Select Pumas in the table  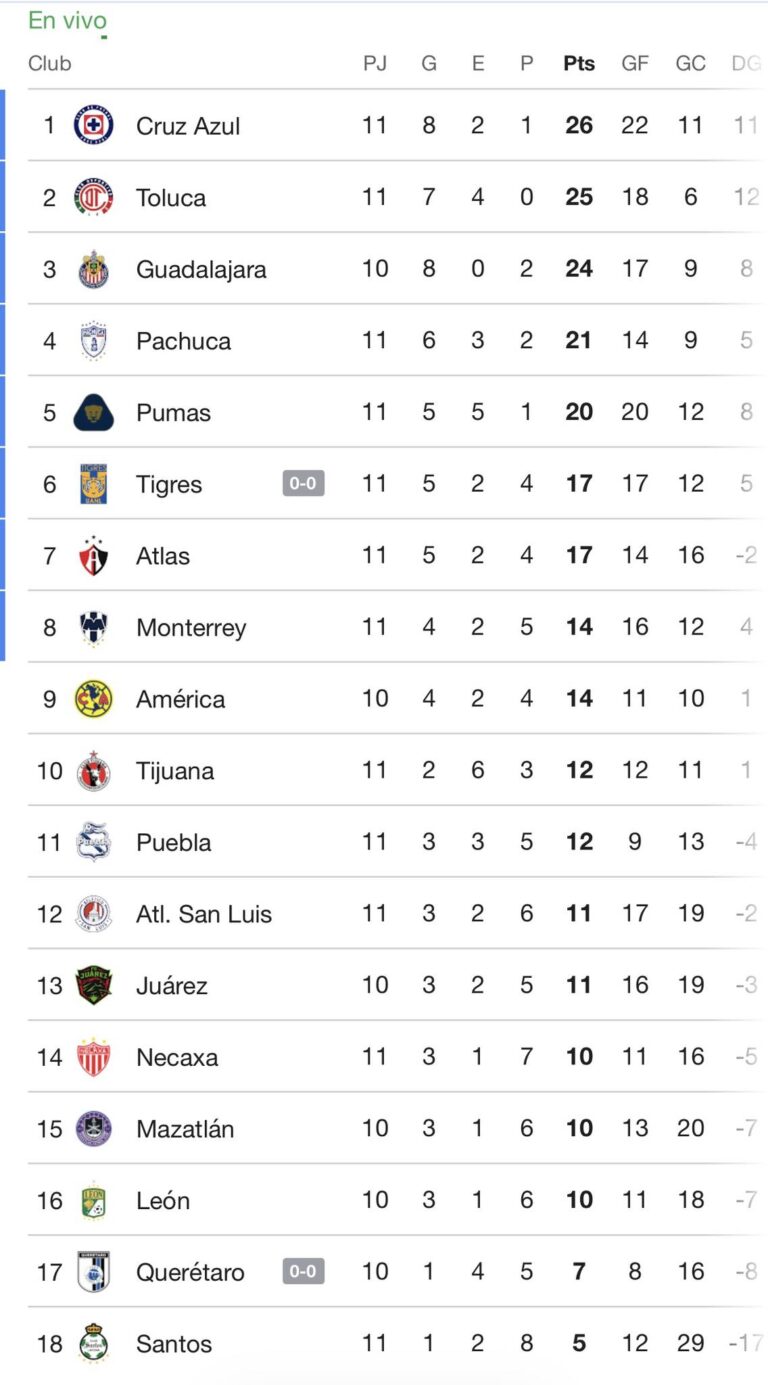click(173, 413)
